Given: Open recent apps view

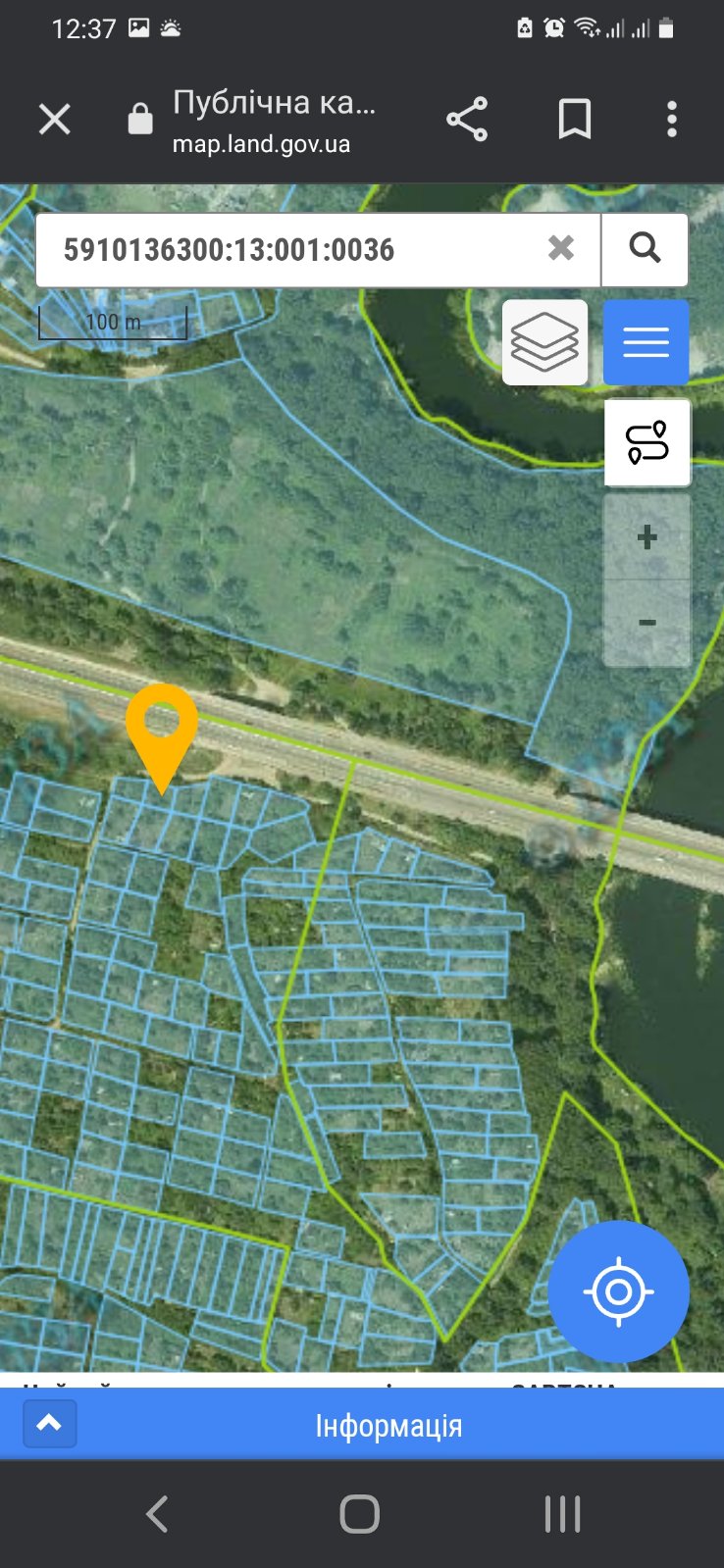Looking at the screenshot, I should [x=563, y=1513].
